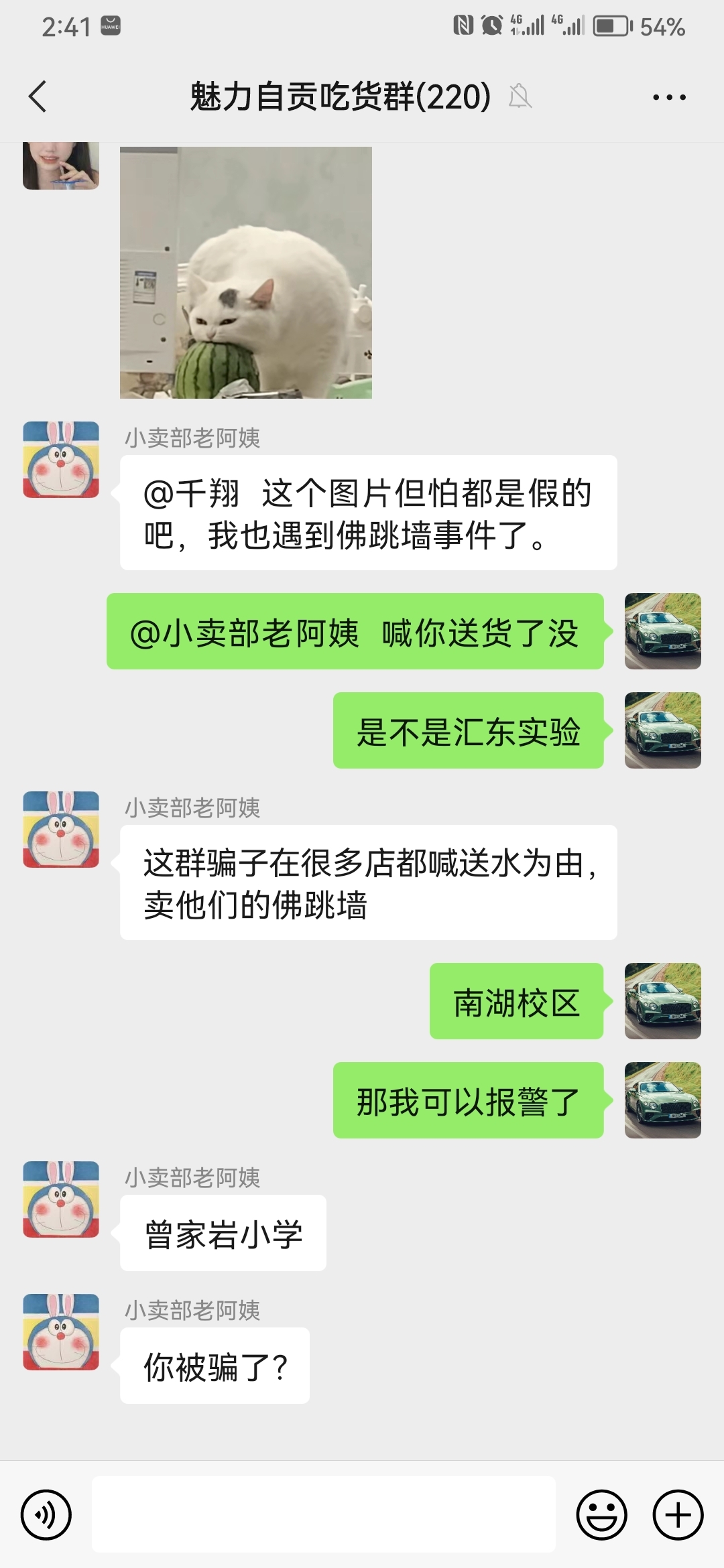Switch to voice message input
The height and width of the screenshot is (1568, 724).
click(x=46, y=1514)
